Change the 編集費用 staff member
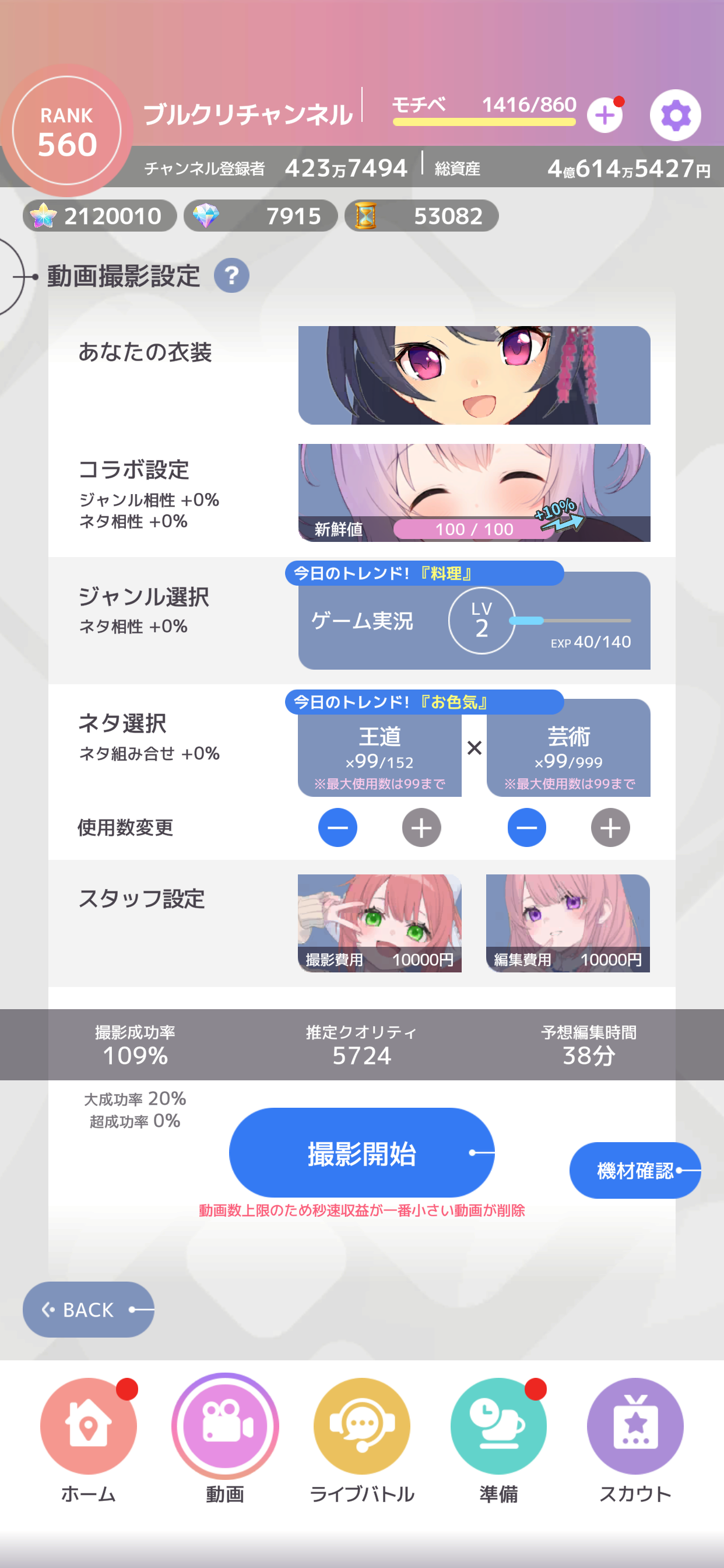 tap(568, 923)
